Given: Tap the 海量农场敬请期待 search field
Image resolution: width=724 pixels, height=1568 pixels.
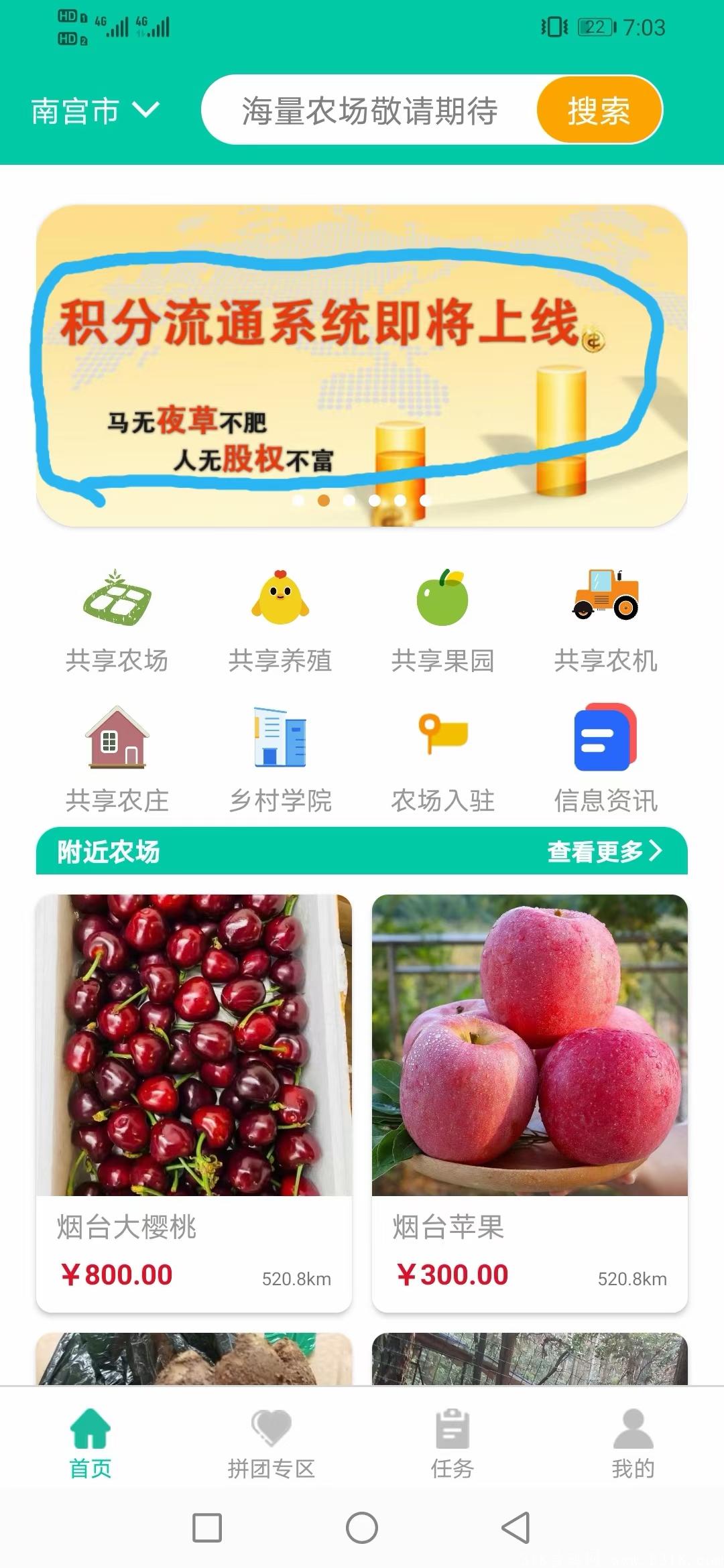Looking at the screenshot, I should tap(370, 110).
